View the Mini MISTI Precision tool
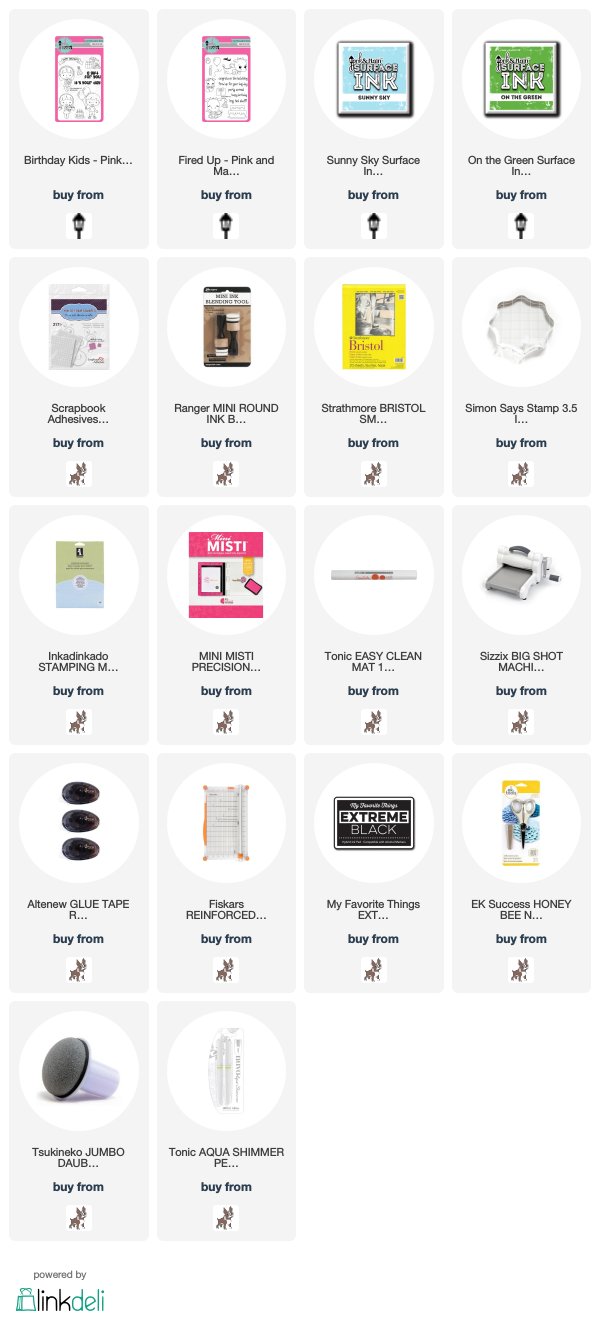 click(x=226, y=566)
